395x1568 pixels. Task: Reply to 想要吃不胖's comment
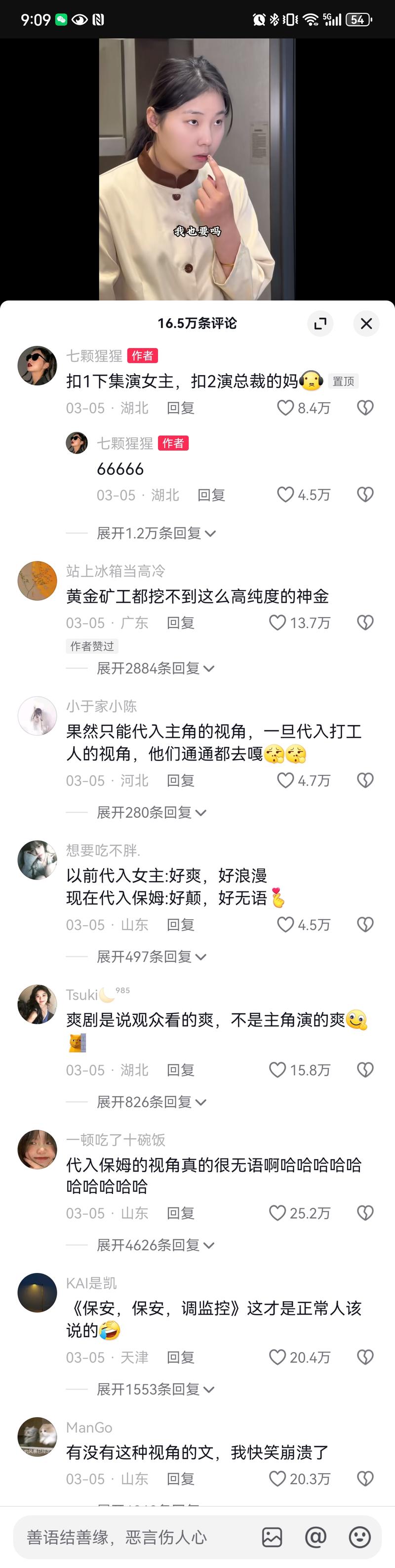[x=180, y=925]
